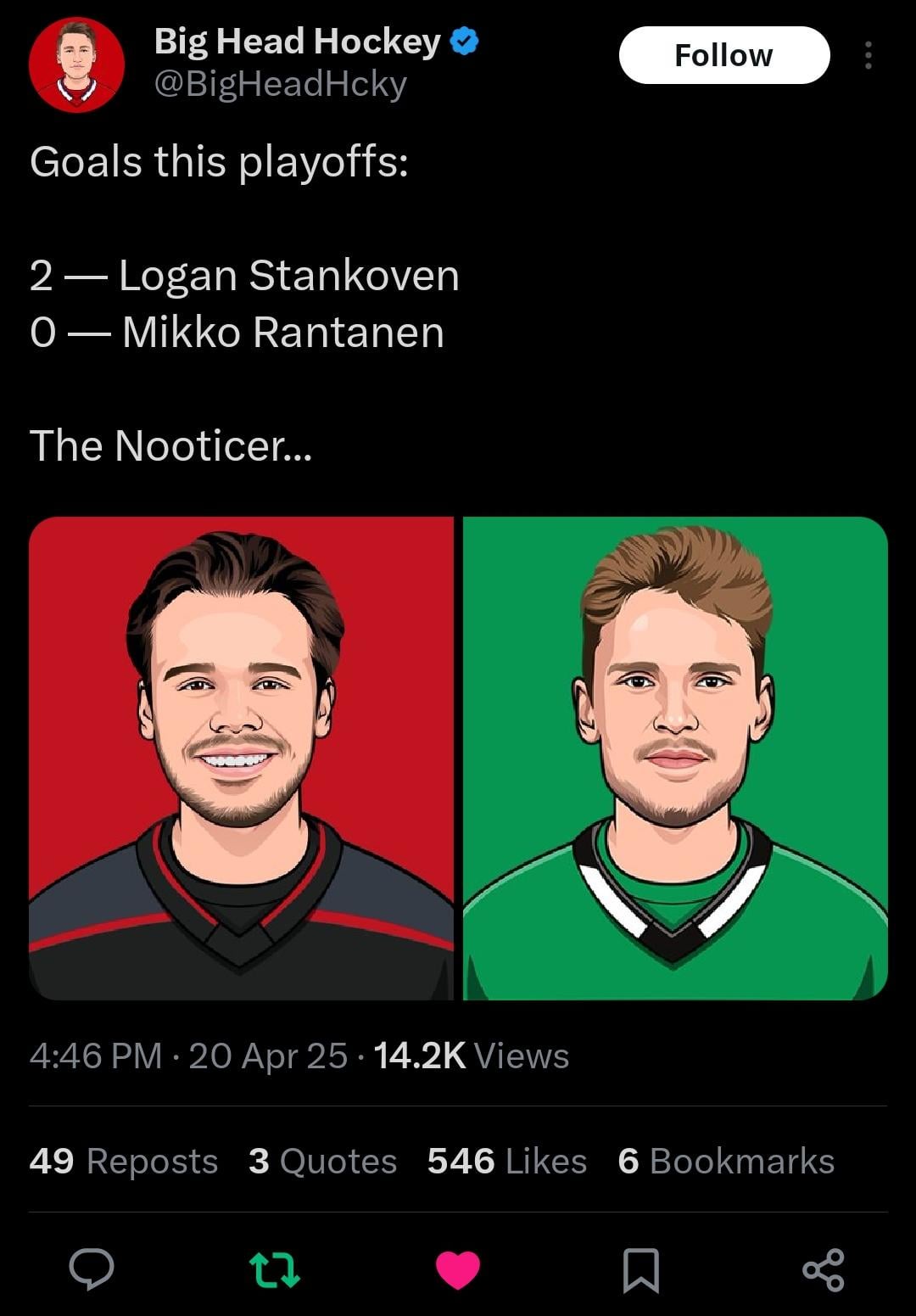View the red-background player illustration
The image size is (916, 1316).
click(x=242, y=758)
